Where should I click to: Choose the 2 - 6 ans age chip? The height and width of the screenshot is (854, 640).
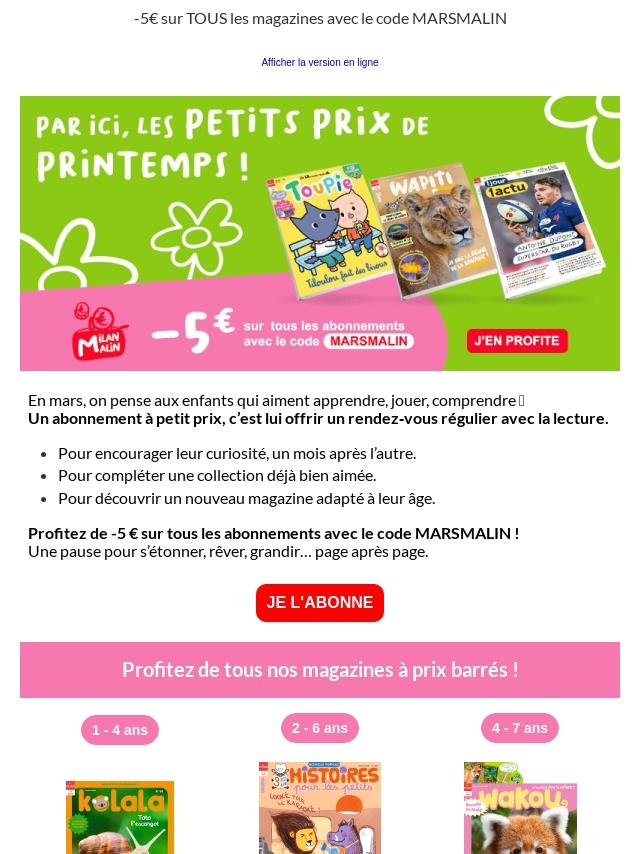click(x=320, y=728)
